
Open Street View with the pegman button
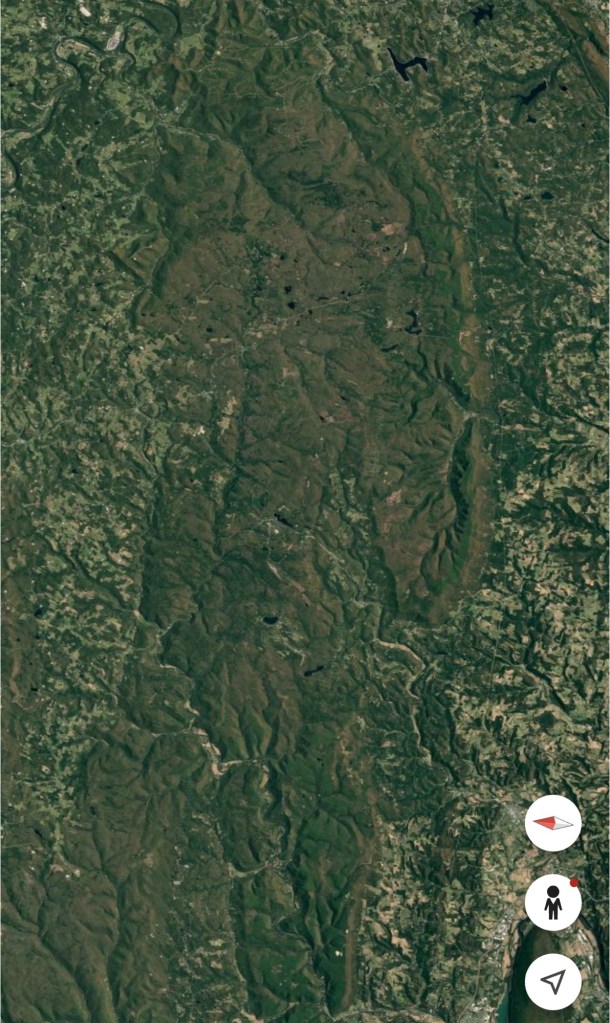click(x=553, y=903)
